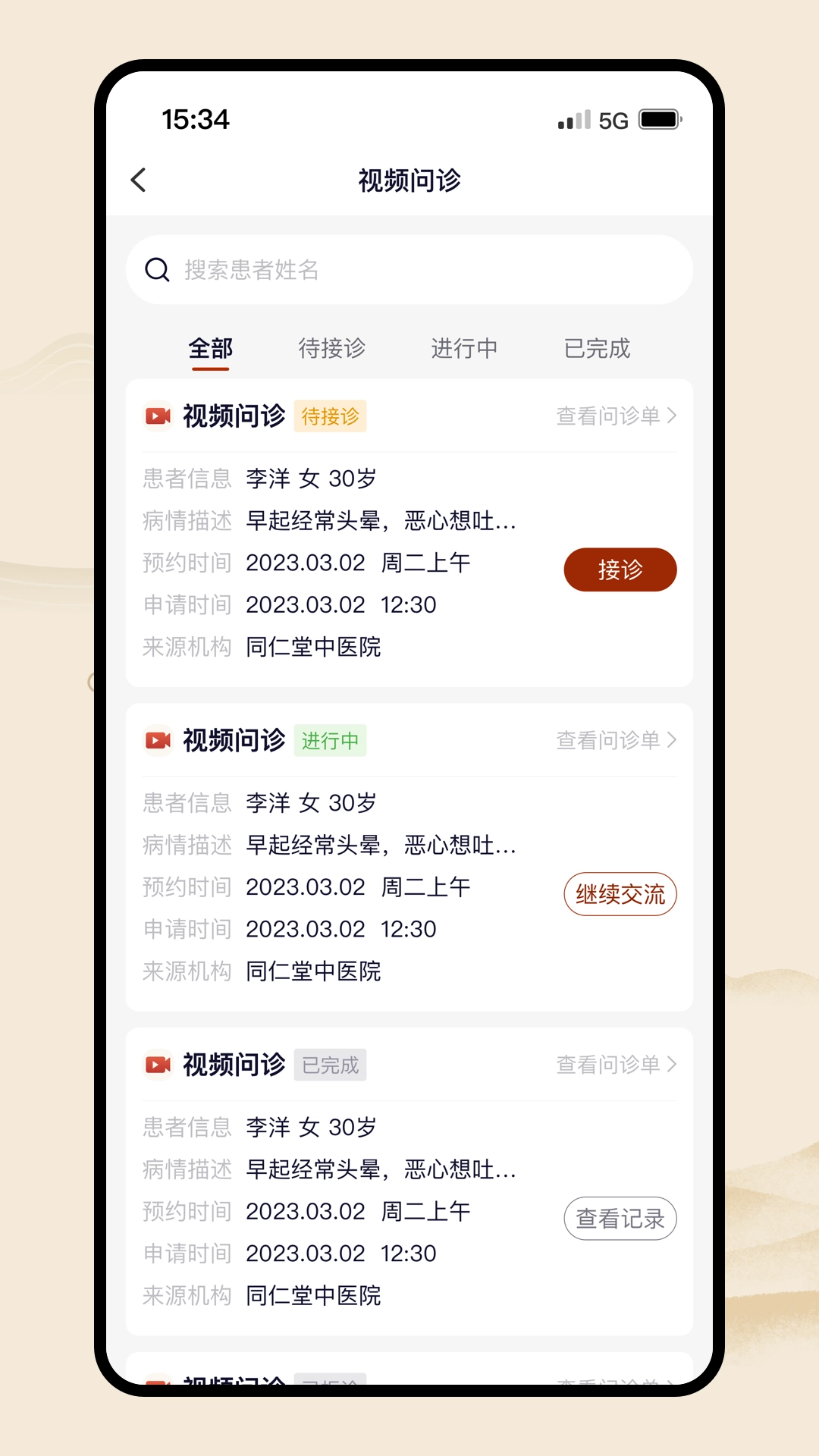Tap the signal strength bars in the status bar
The image size is (819, 1456).
[573, 120]
